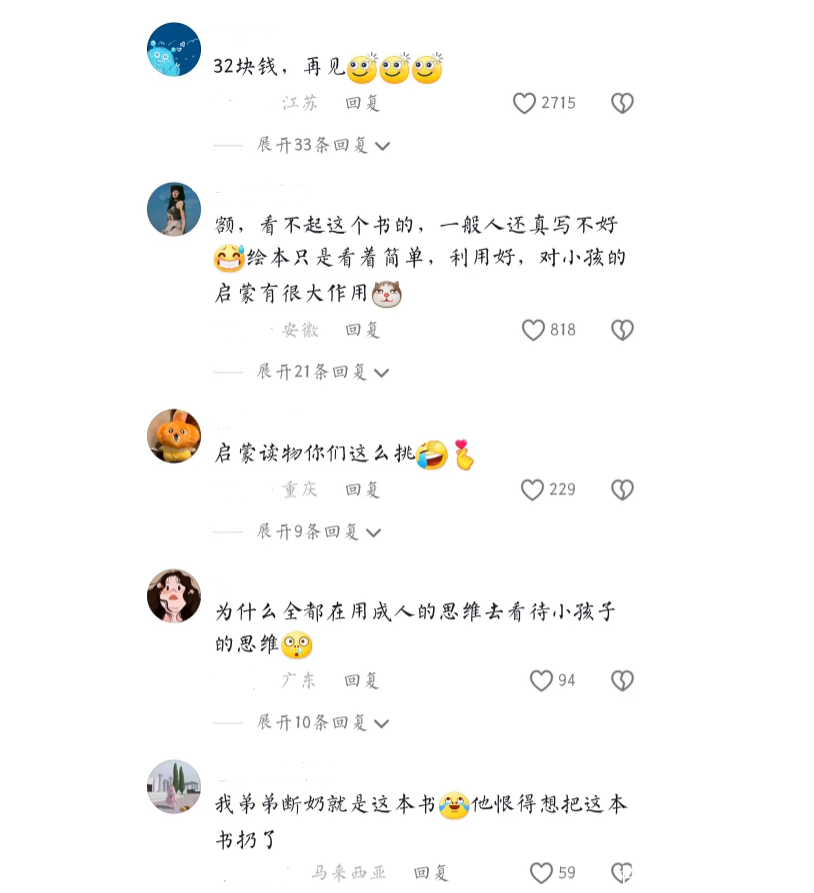This screenshot has height=893, width=814.
Task: Like the 安徽 comment with 818 likes
Action: tap(534, 330)
